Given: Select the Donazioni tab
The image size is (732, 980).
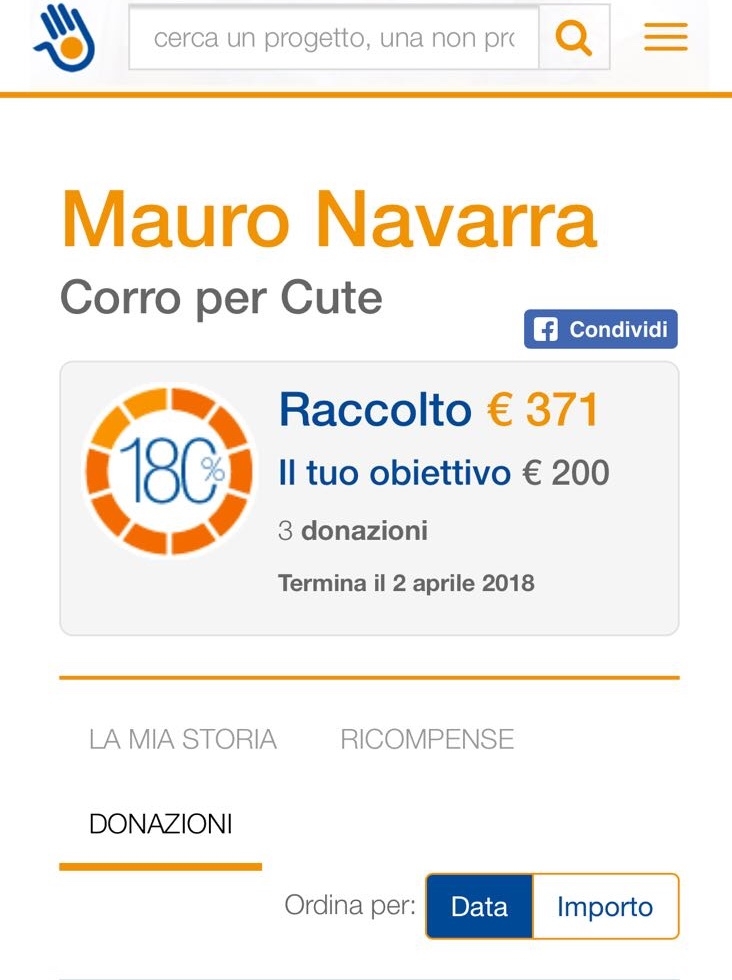Looking at the screenshot, I should [161, 825].
